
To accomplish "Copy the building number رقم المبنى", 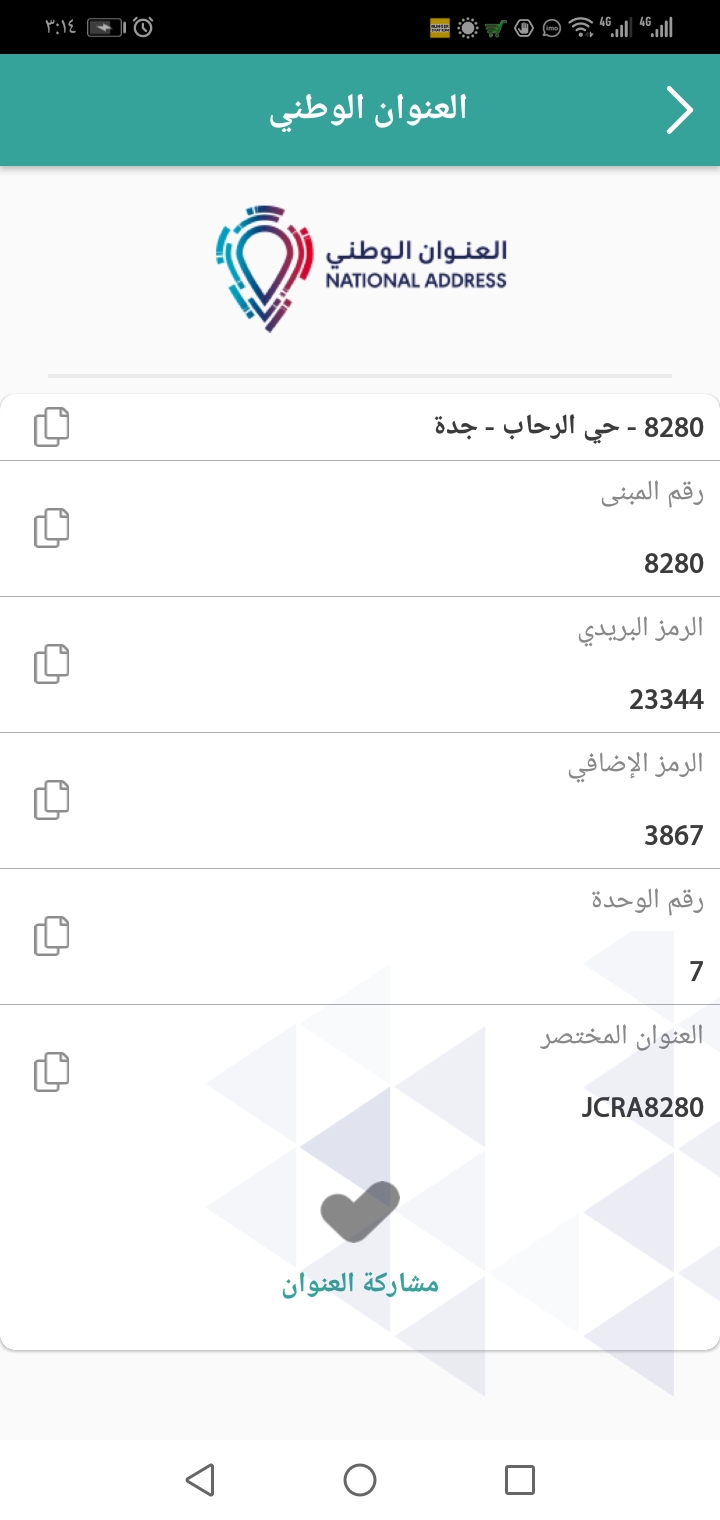I will pyautogui.click(x=52, y=528).
